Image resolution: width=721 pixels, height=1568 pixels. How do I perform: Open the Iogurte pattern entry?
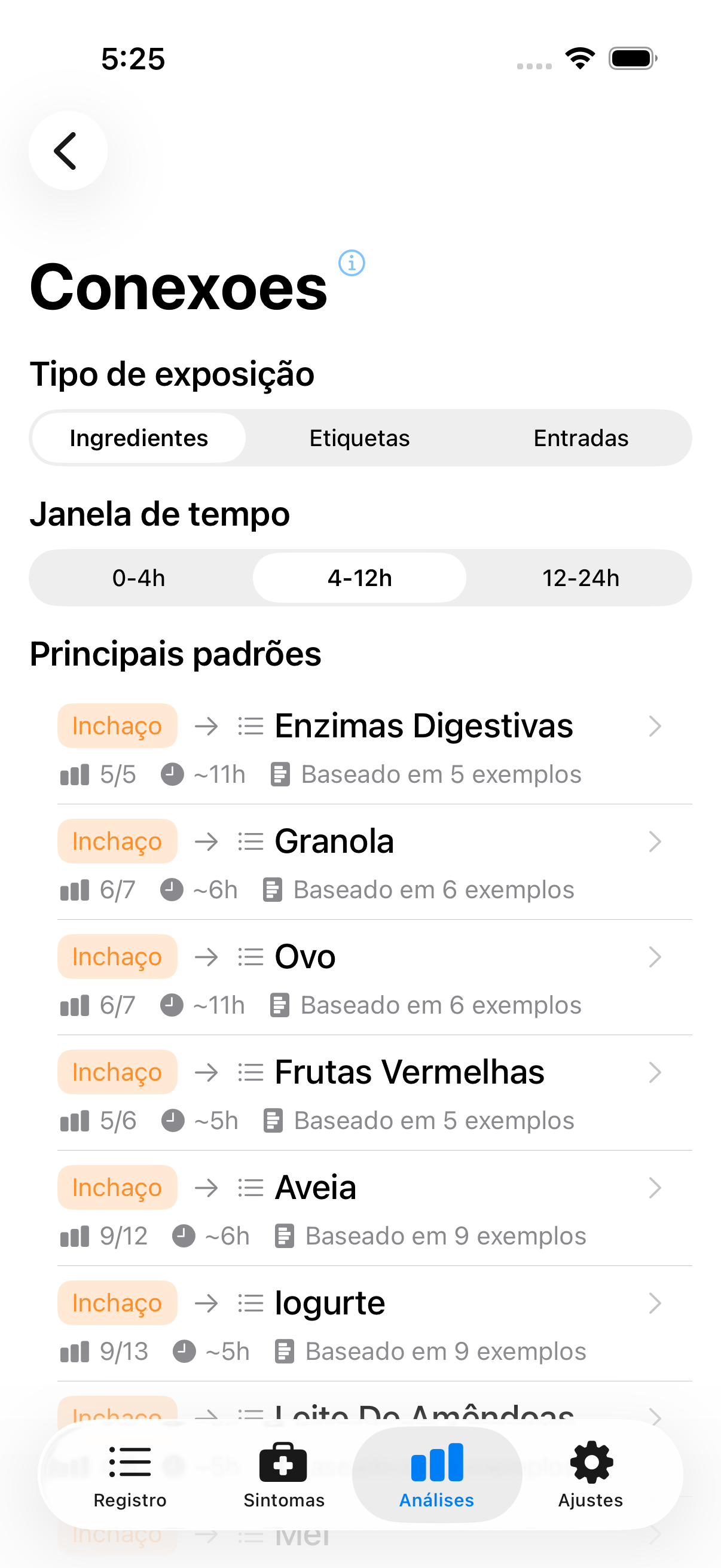655,1302
